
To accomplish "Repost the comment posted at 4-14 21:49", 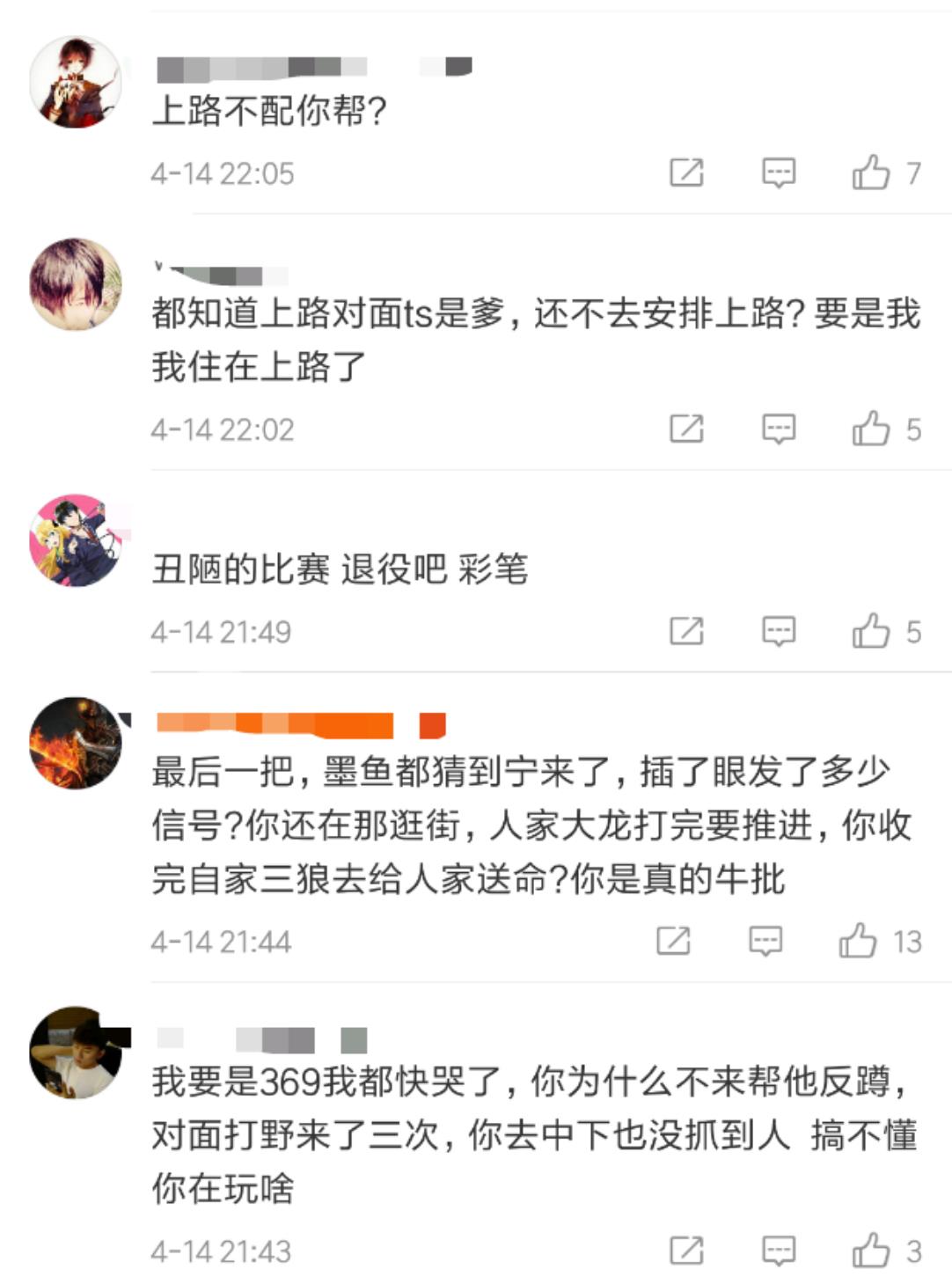I will click(x=686, y=631).
